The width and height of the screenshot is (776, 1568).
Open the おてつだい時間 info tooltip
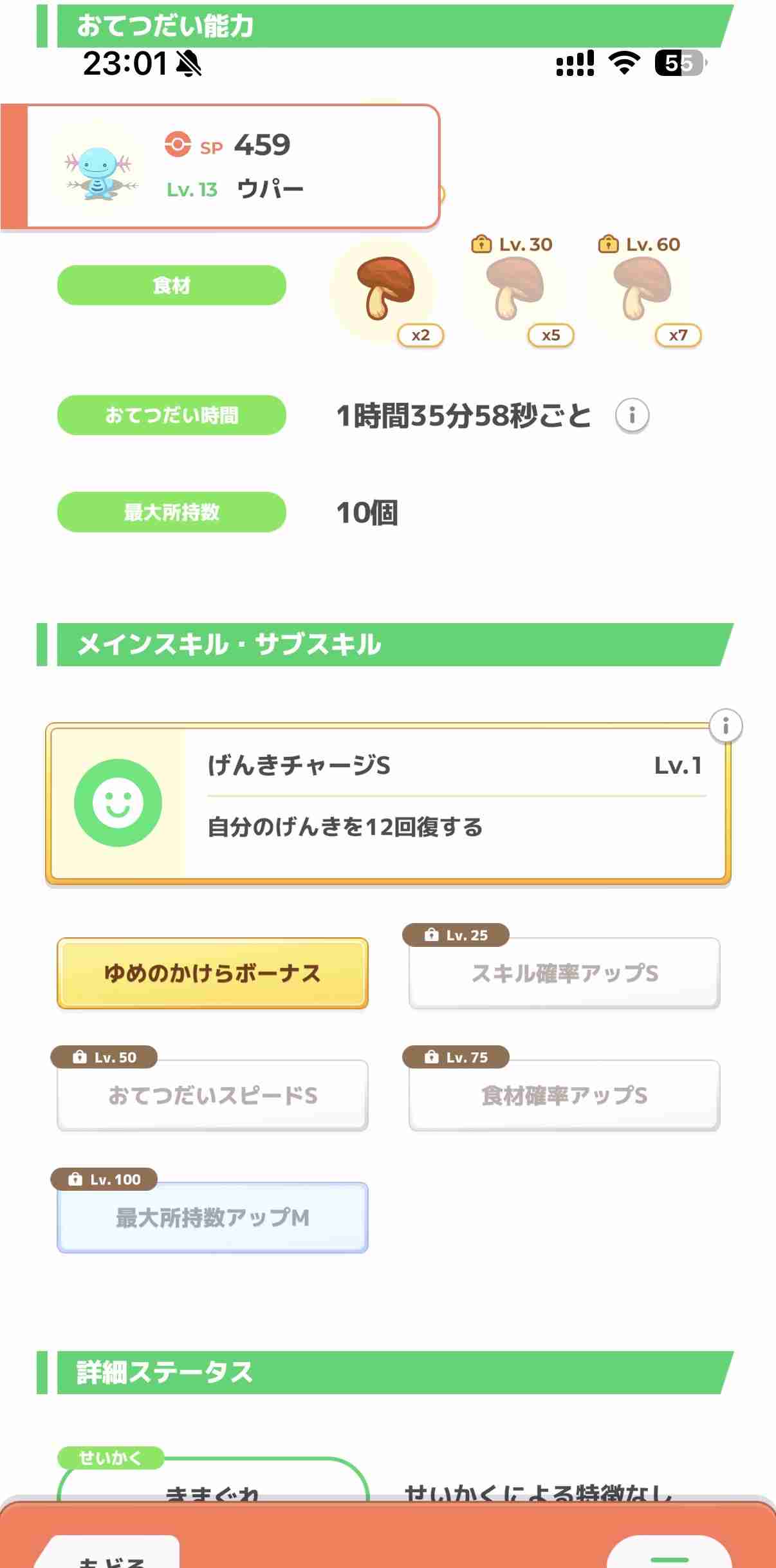(631, 415)
